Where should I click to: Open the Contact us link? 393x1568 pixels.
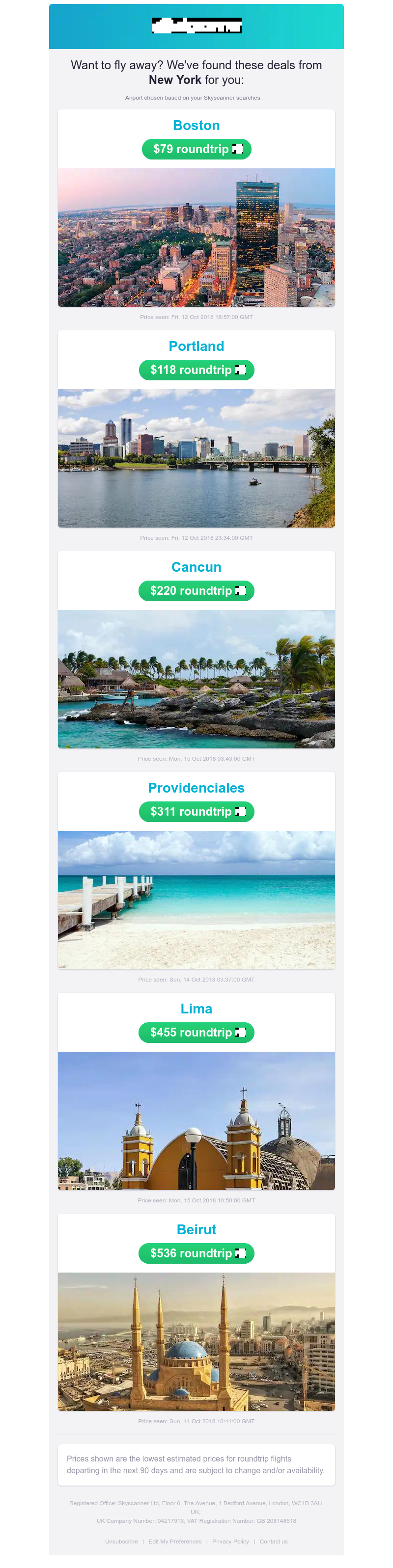click(274, 1541)
